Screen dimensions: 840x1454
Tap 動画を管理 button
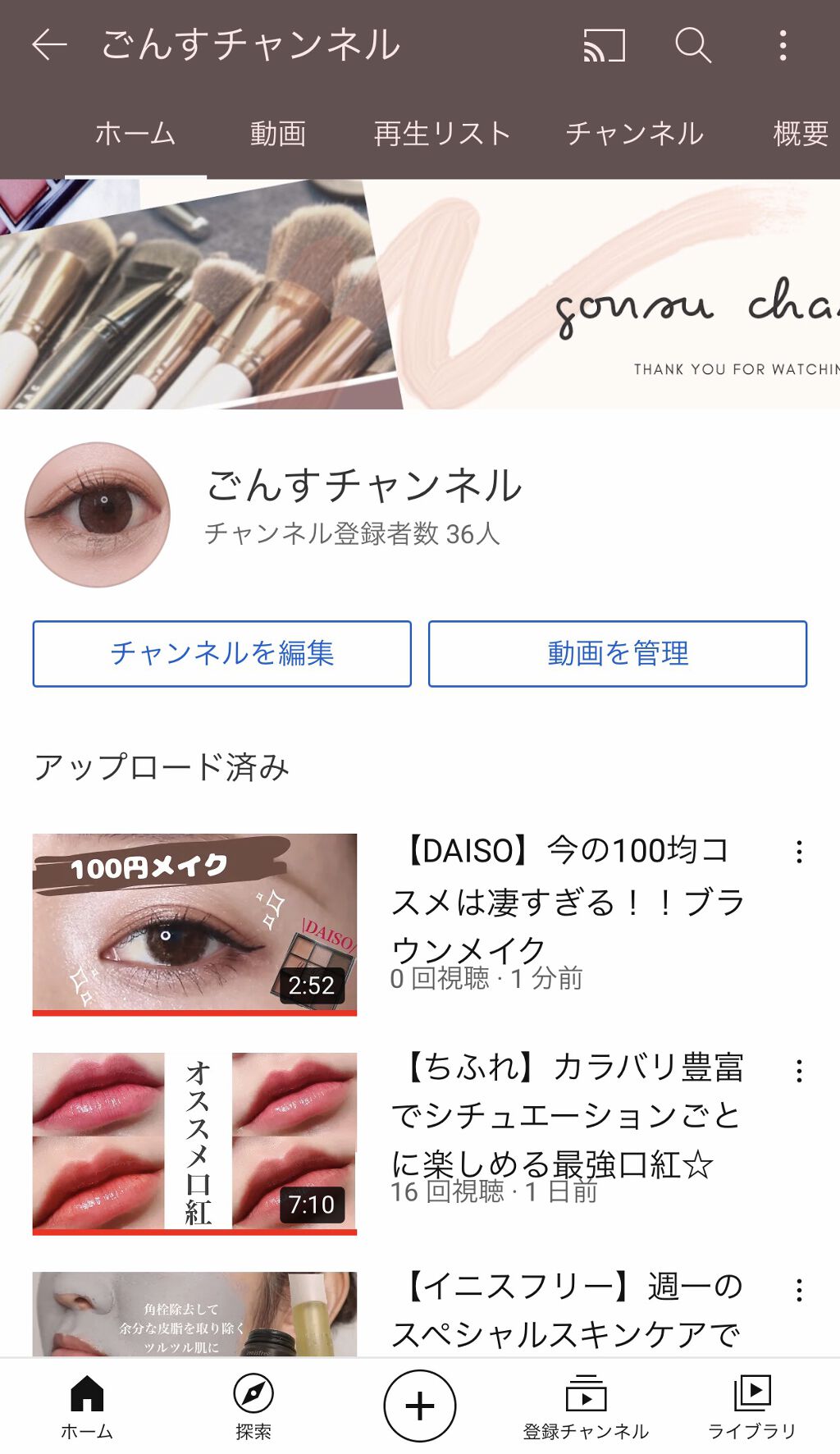click(x=618, y=653)
